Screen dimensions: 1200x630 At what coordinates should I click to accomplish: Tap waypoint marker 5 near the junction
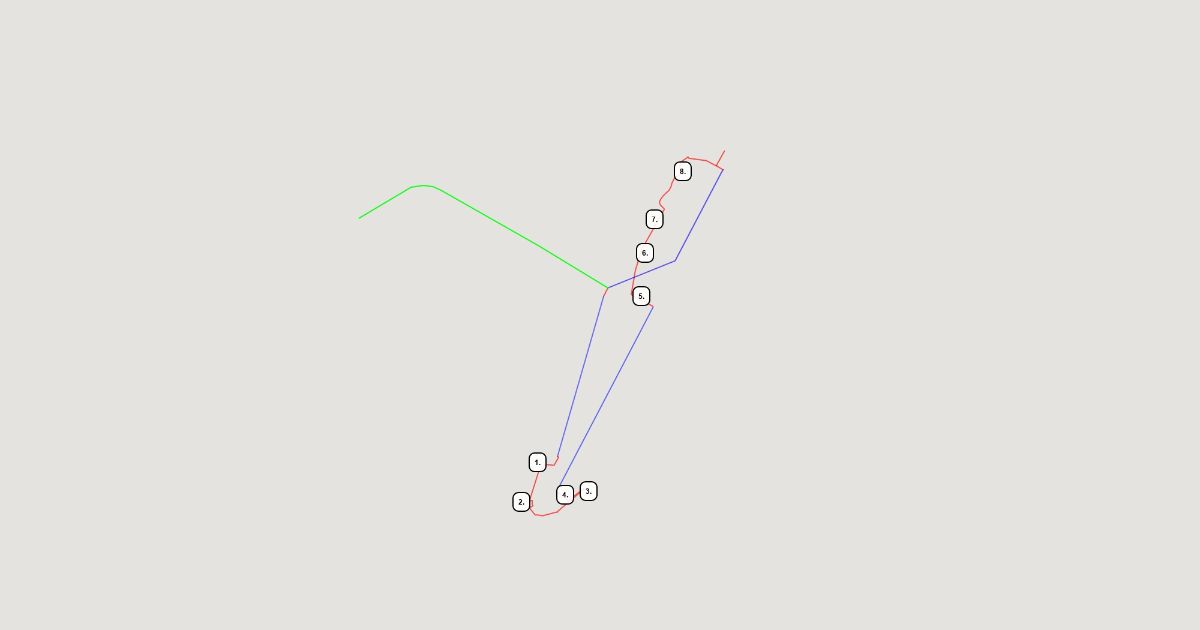(642, 296)
